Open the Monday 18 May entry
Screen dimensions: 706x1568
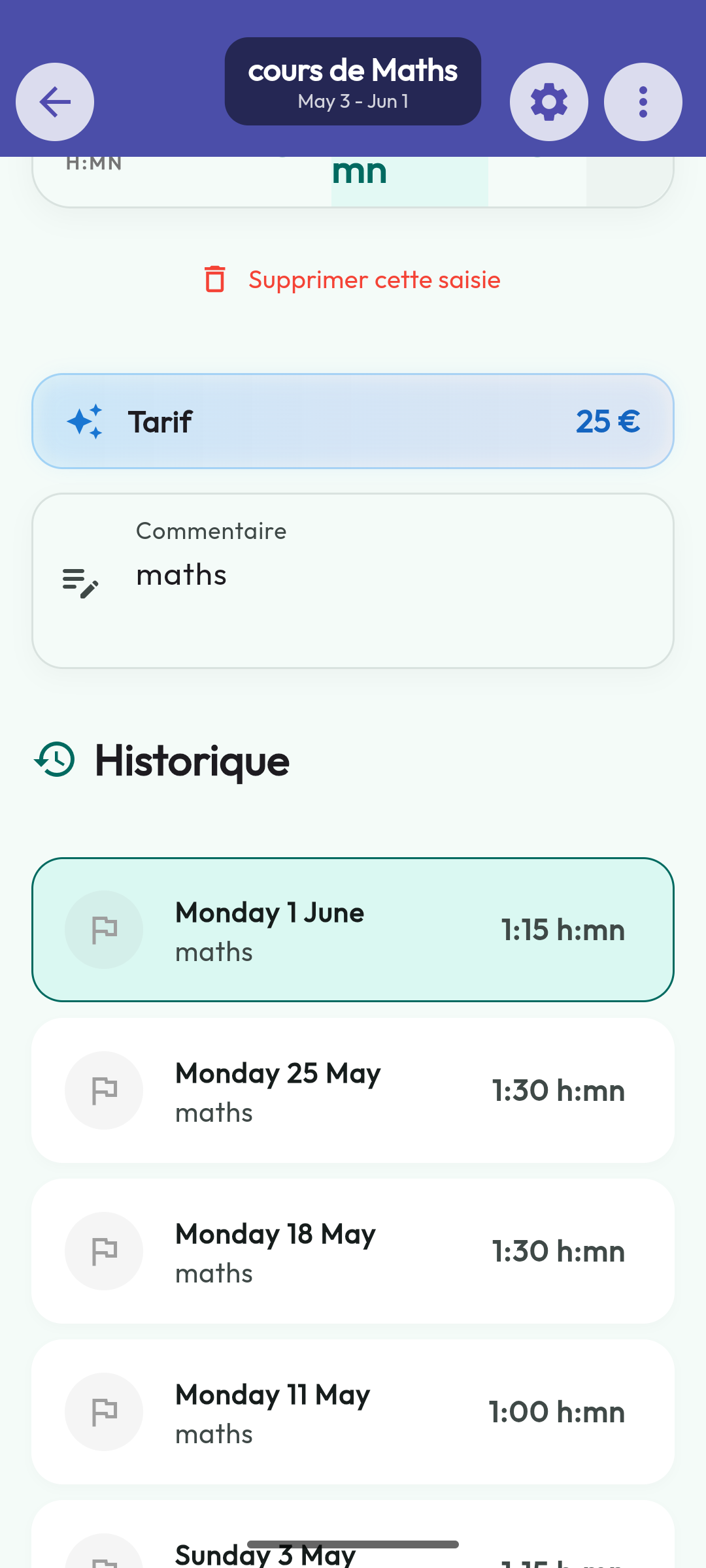[353, 1251]
